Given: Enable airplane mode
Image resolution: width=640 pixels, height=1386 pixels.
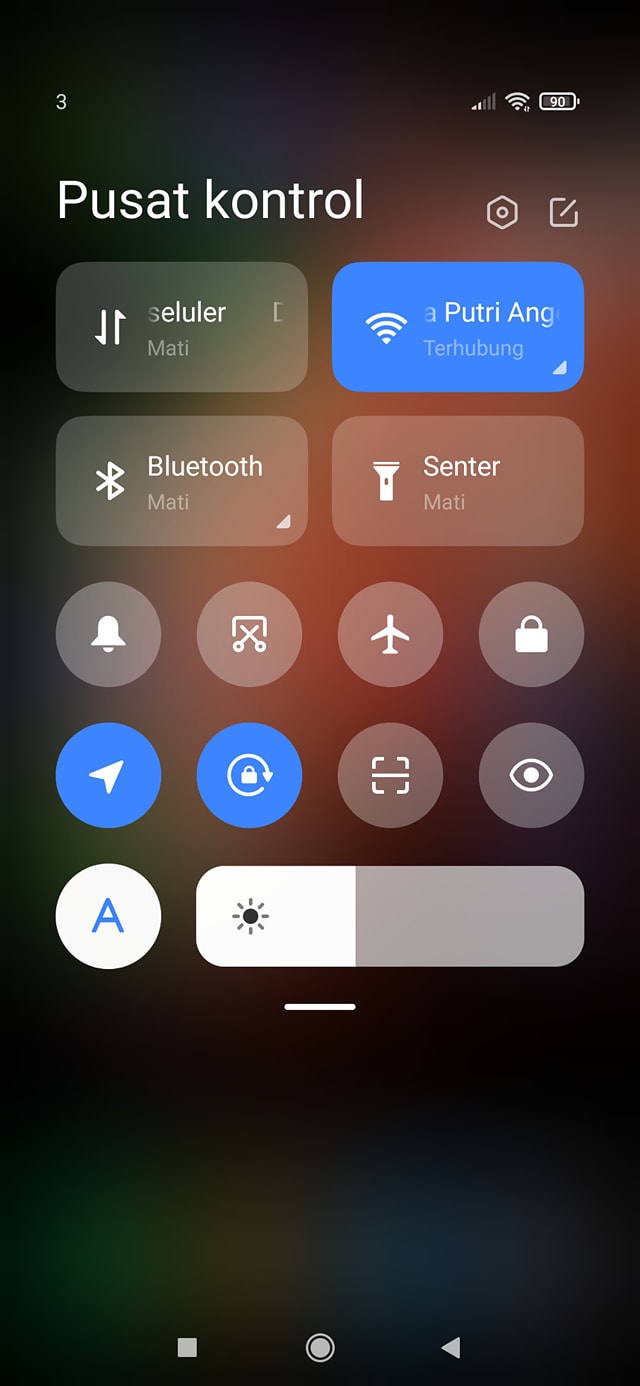Looking at the screenshot, I should 390,634.
